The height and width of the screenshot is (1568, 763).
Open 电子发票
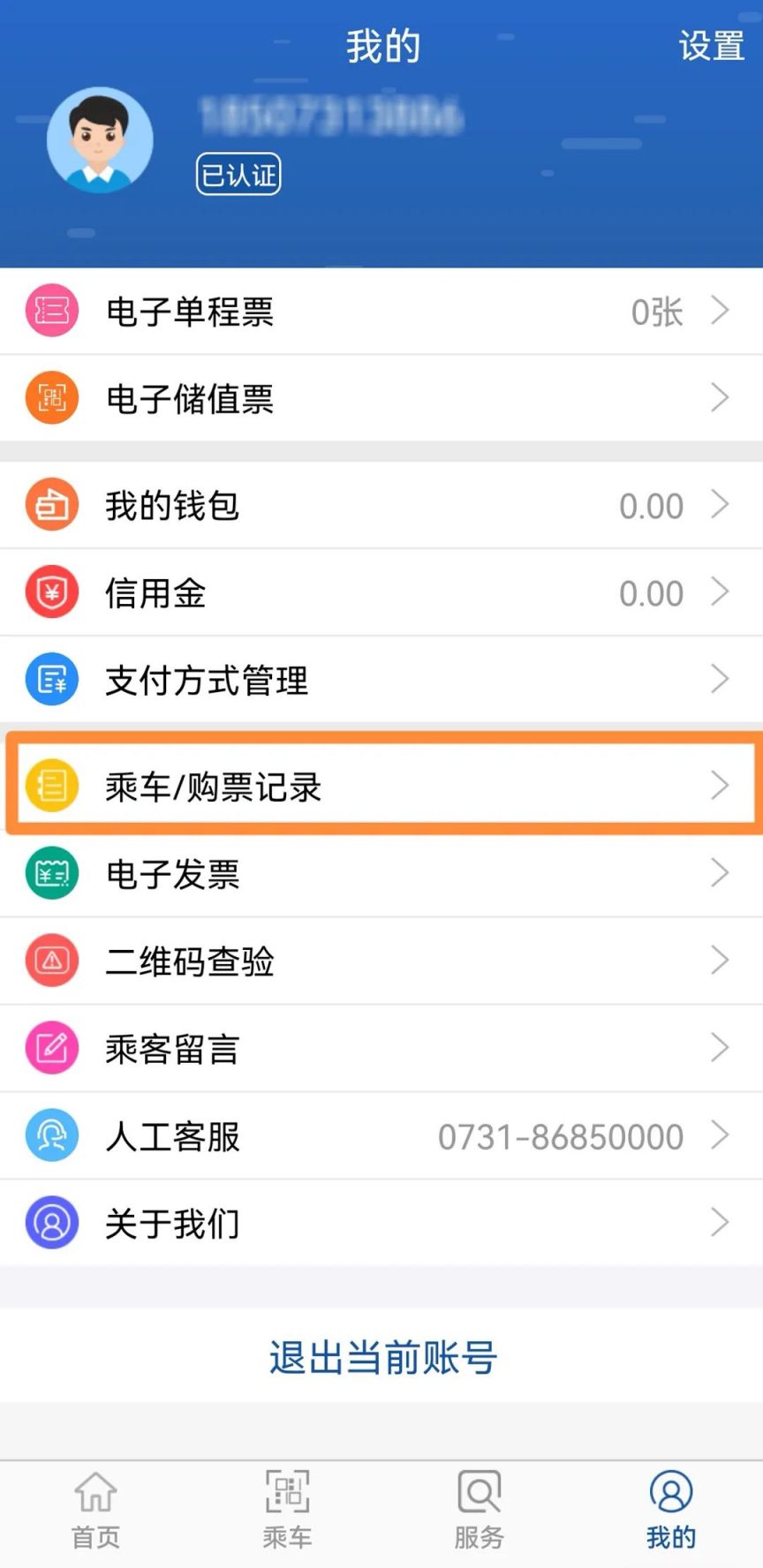381,873
